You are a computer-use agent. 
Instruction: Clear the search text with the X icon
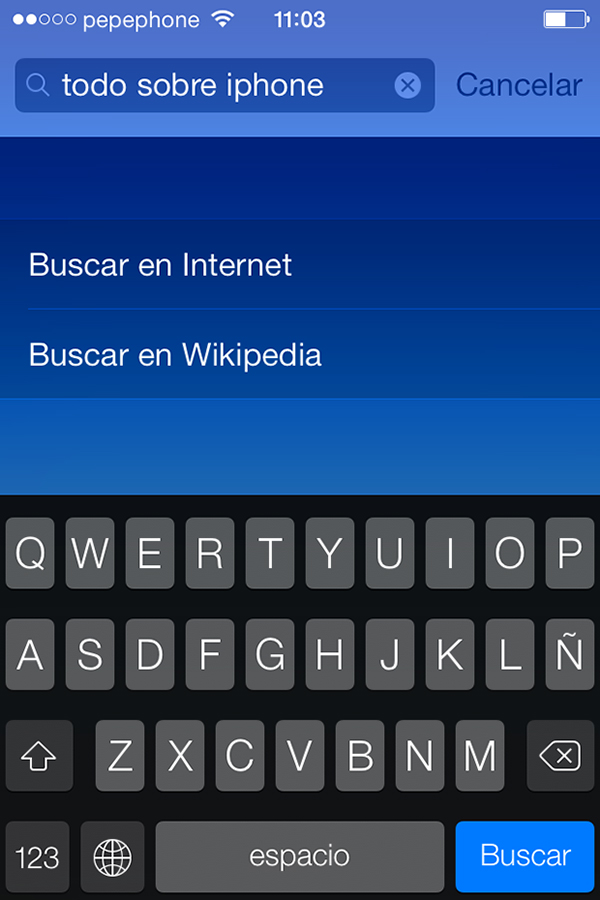coord(407,86)
